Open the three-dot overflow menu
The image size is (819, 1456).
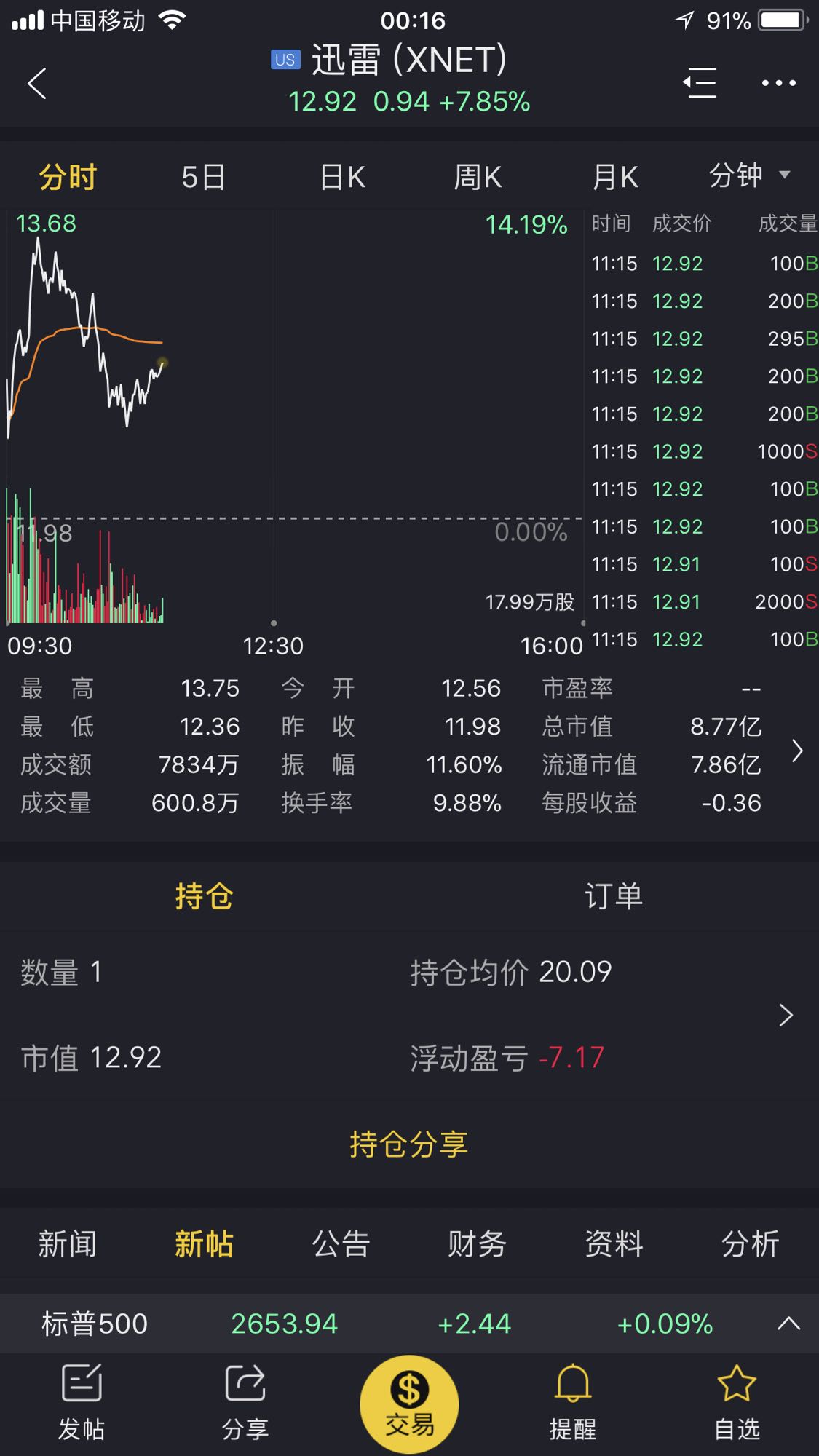[x=778, y=83]
